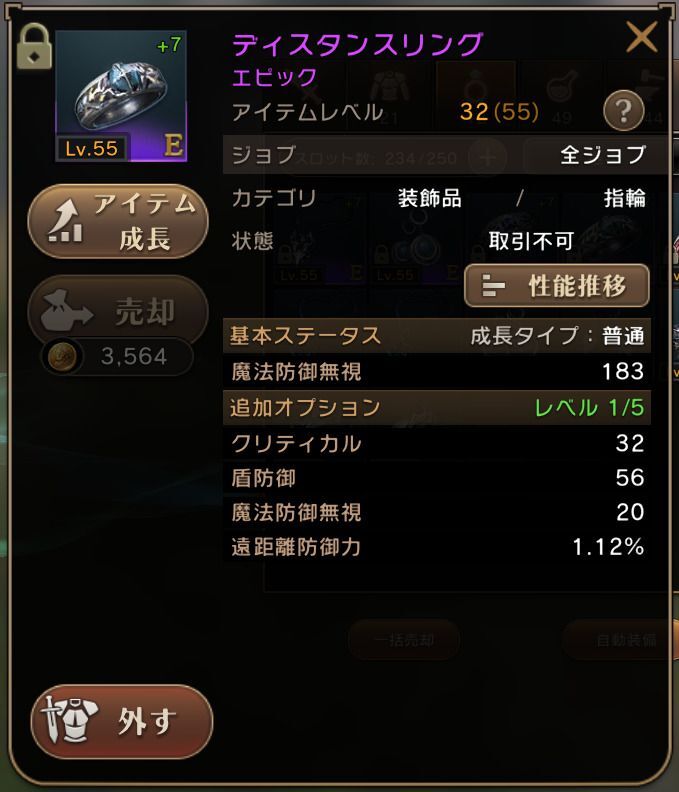
Task: Close the item detail popup
Action: coord(641,38)
